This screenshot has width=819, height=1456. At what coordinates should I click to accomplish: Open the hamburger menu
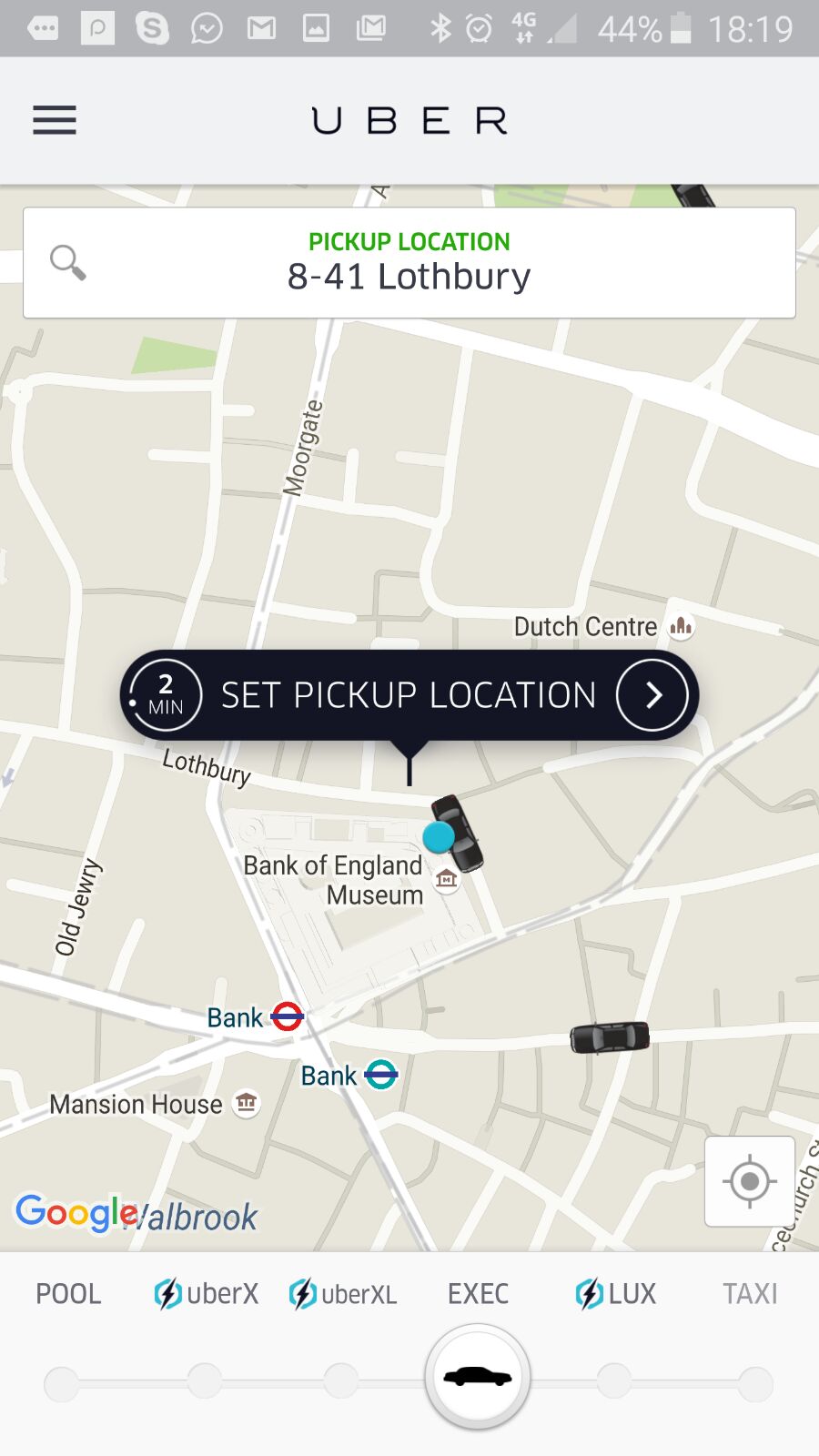point(55,120)
